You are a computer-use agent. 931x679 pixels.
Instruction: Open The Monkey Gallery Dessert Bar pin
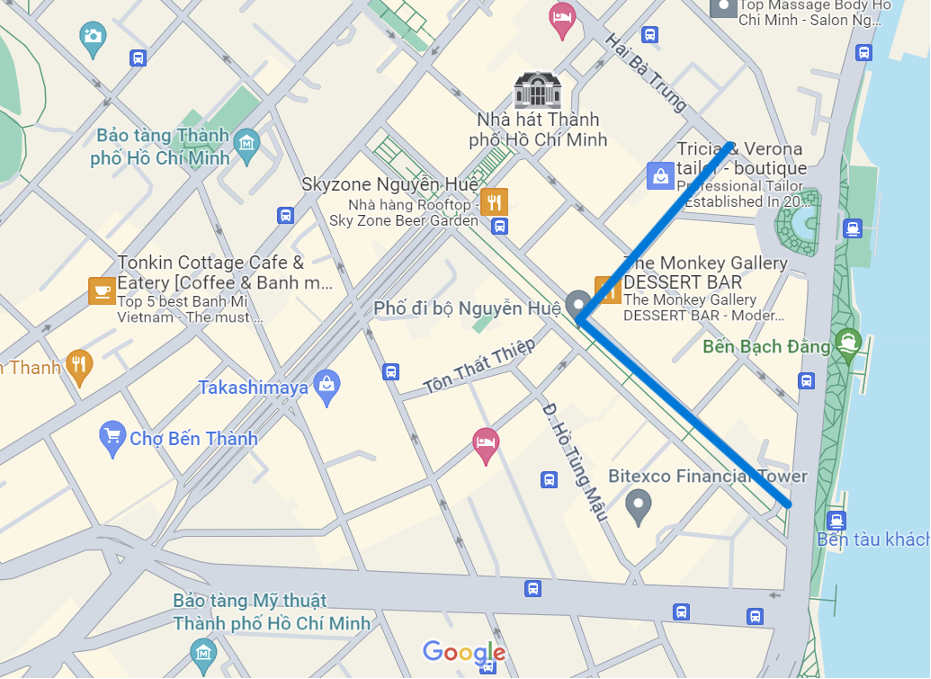click(x=608, y=289)
